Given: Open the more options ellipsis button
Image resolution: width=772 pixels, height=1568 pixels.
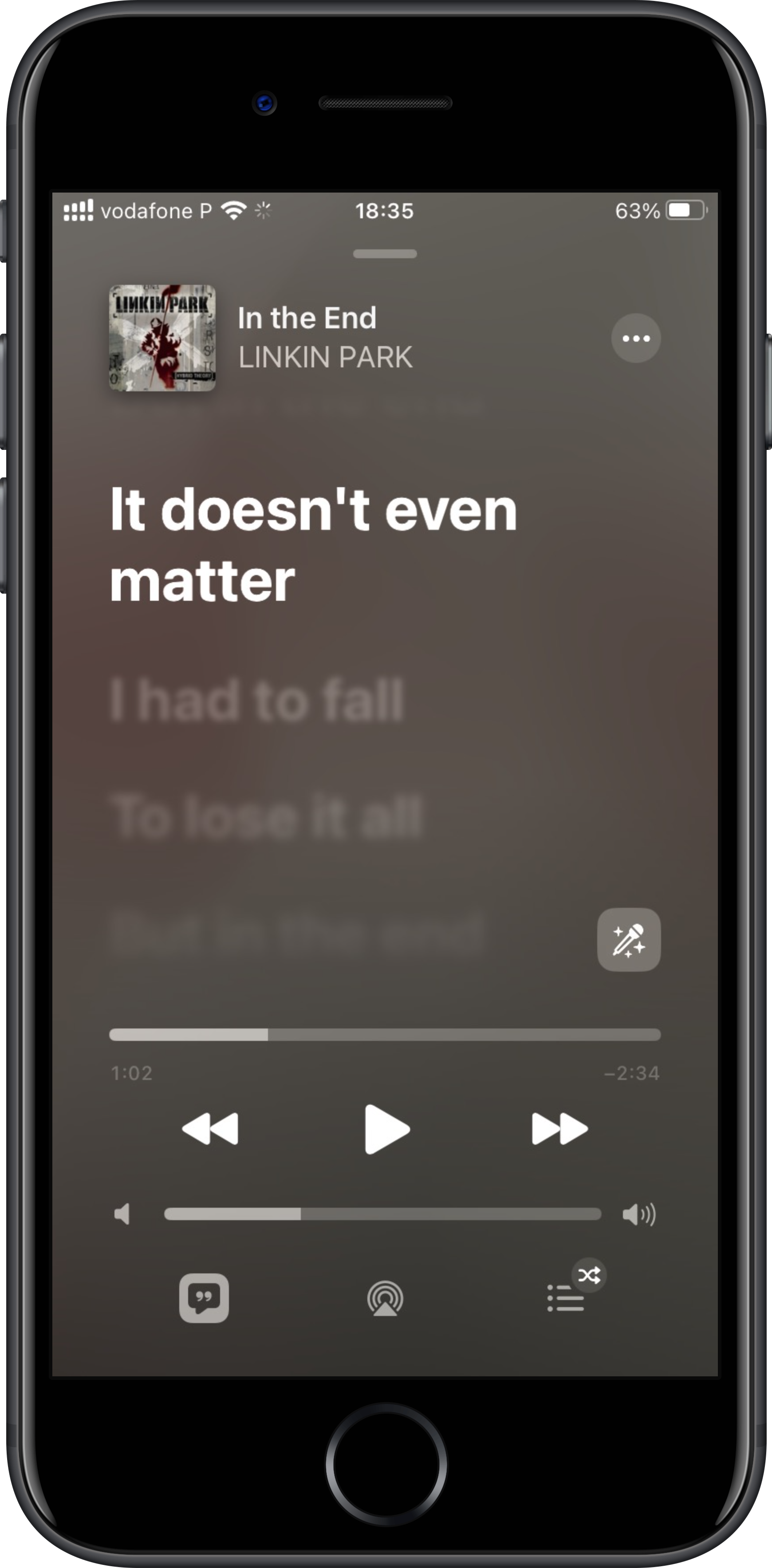Looking at the screenshot, I should point(636,339).
